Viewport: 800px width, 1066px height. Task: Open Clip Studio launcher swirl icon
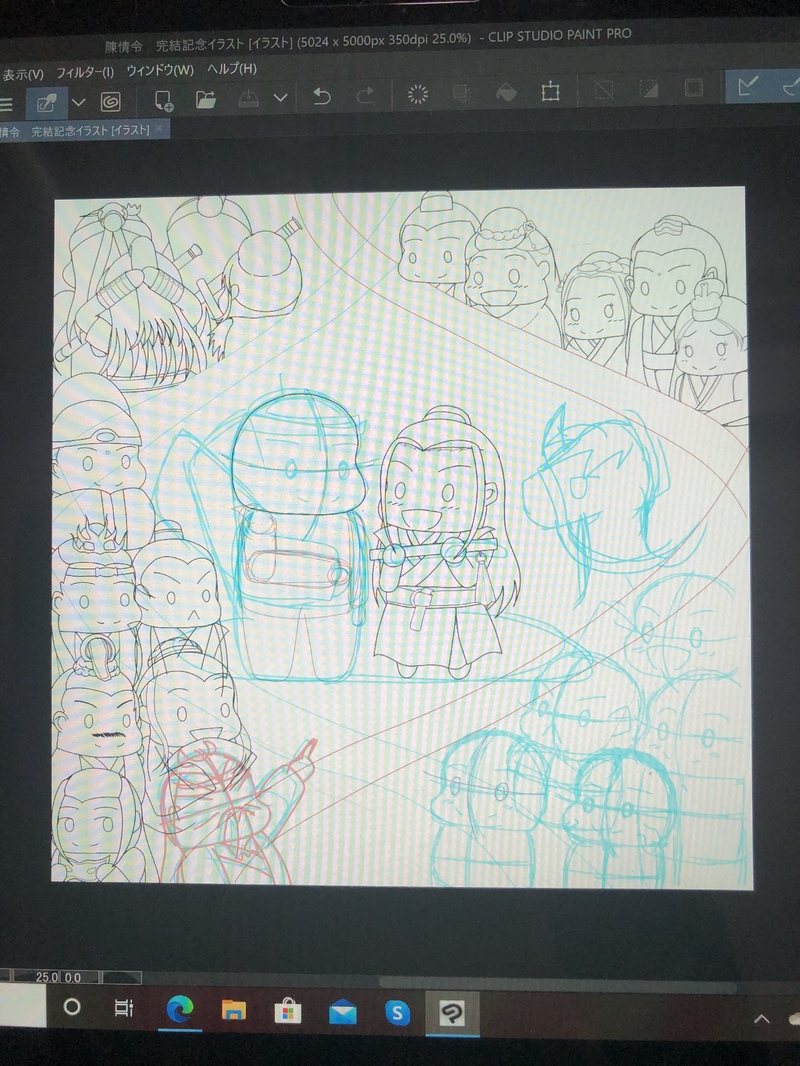(x=110, y=101)
